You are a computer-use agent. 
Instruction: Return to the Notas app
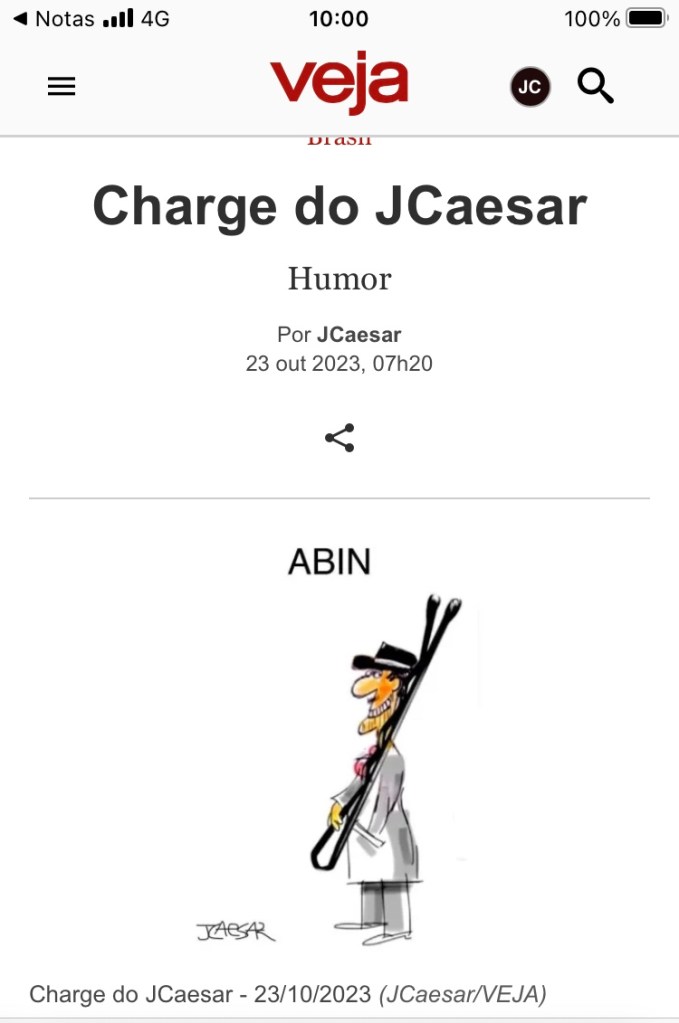pos(55,18)
